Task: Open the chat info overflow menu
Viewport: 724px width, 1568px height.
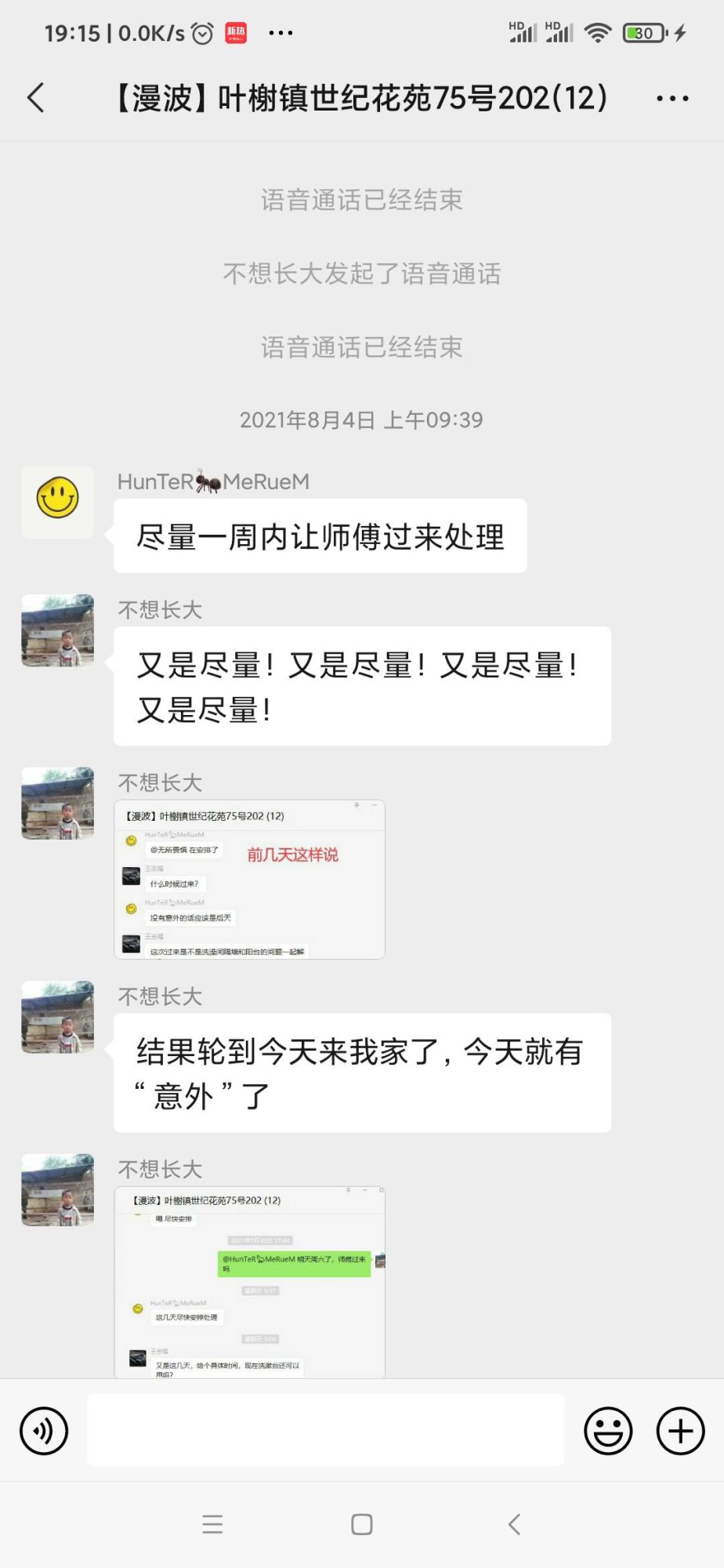Action: click(x=672, y=99)
